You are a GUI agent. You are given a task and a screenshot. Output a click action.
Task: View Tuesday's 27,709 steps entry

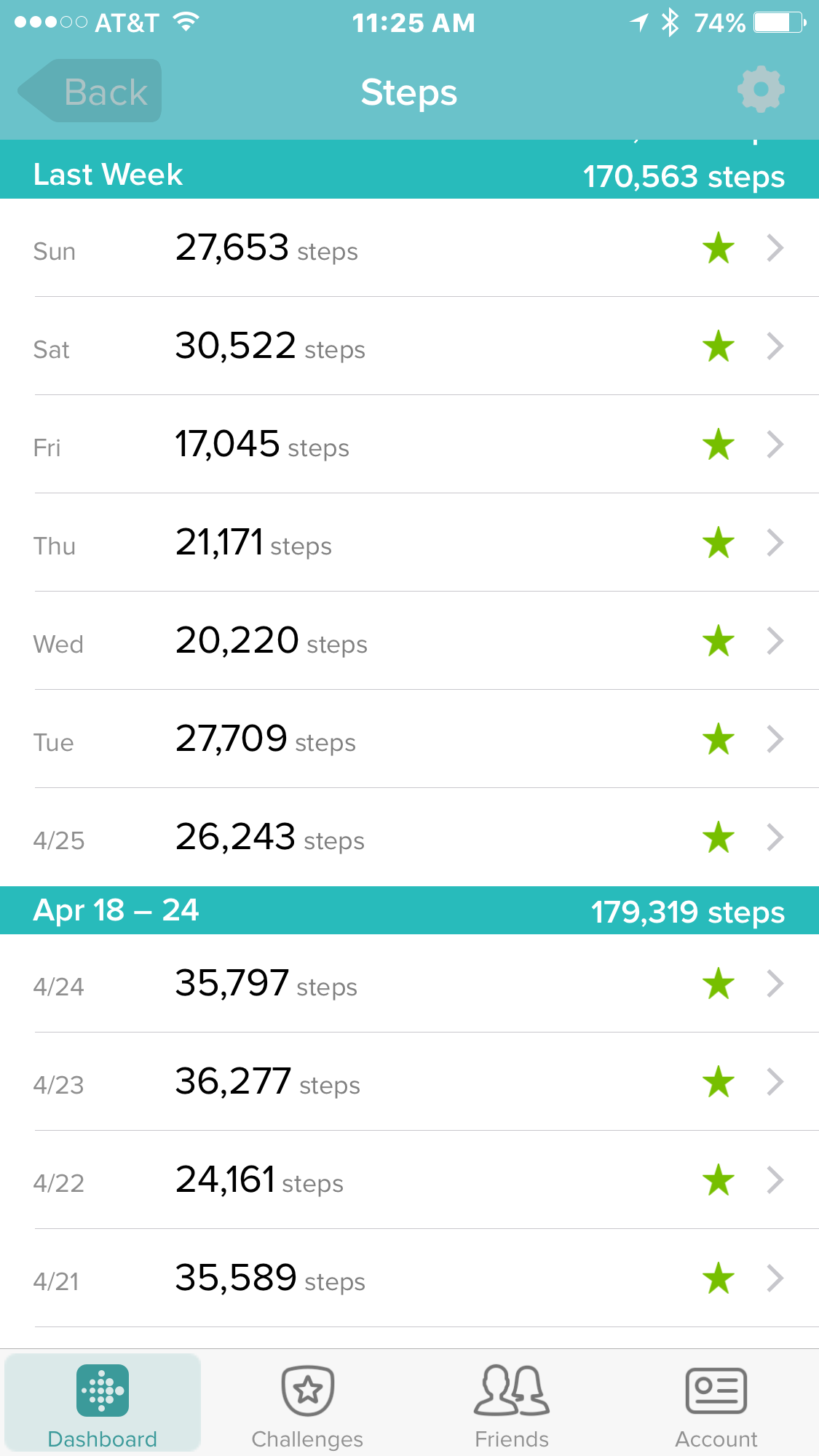pyautogui.click(x=409, y=739)
